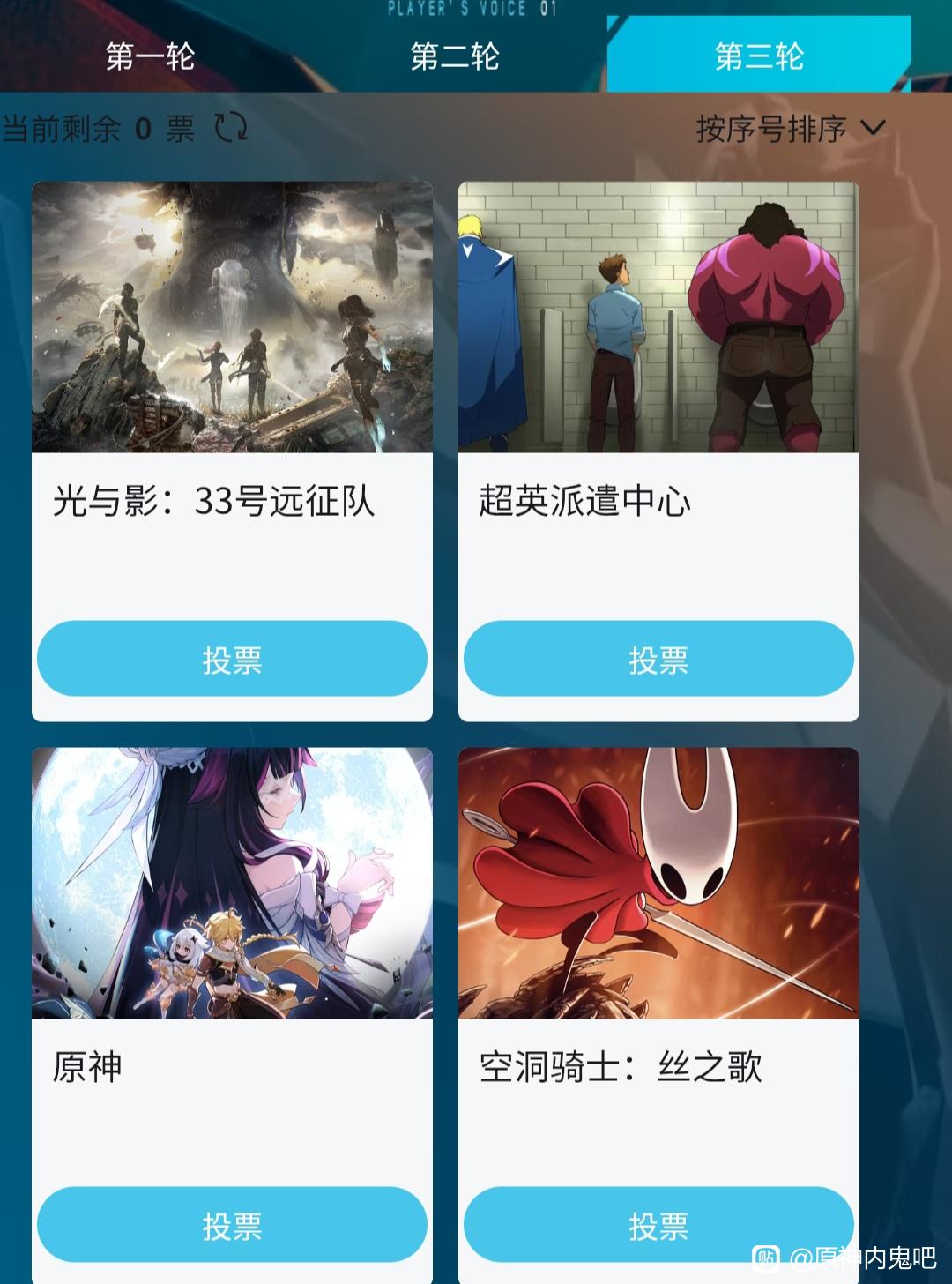
Task: Select the 第三轮 tab
Action: 759,56
